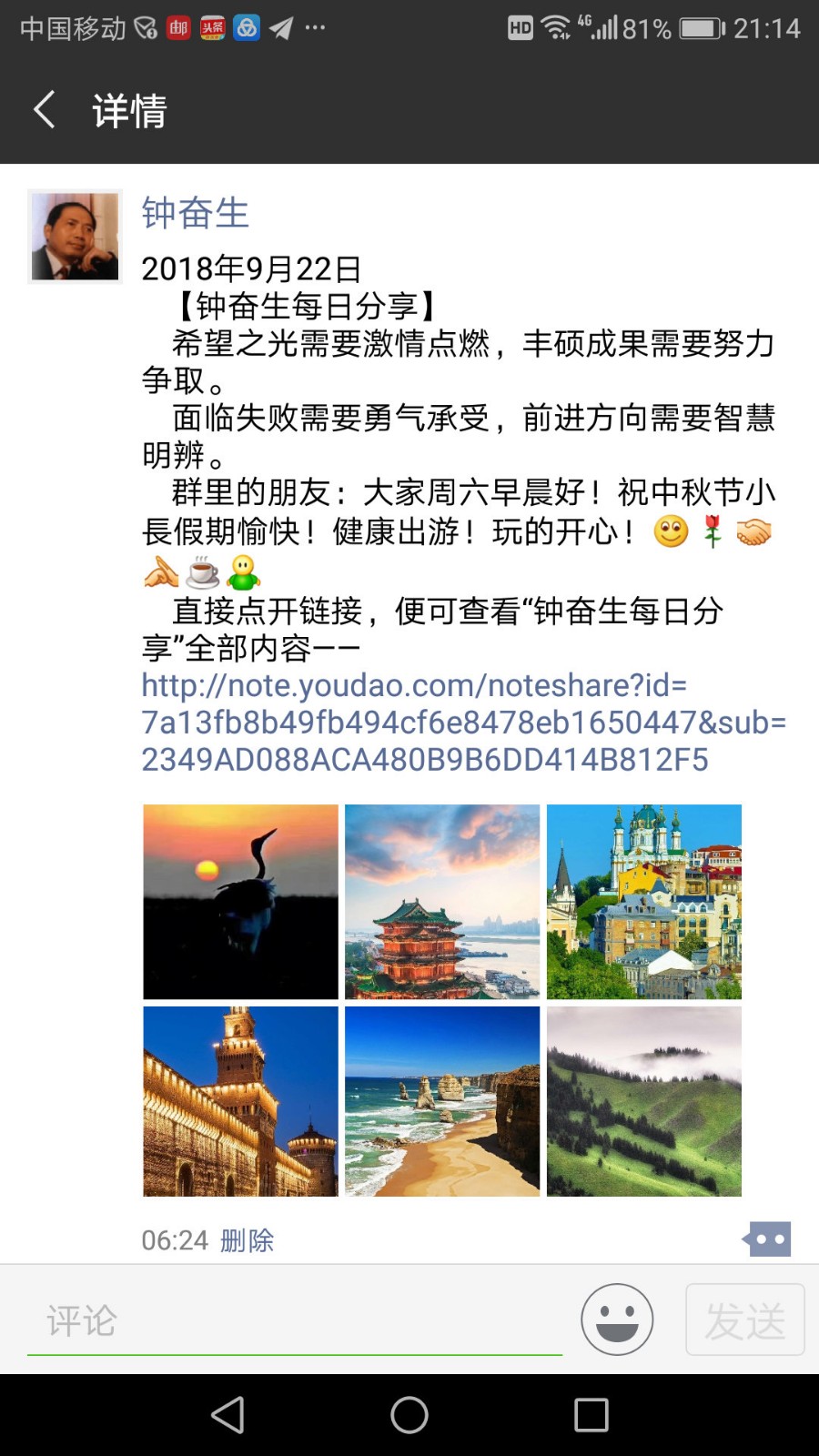This screenshot has width=819, height=1456.
Task: View the crane sunset photo
Action: [x=240, y=902]
